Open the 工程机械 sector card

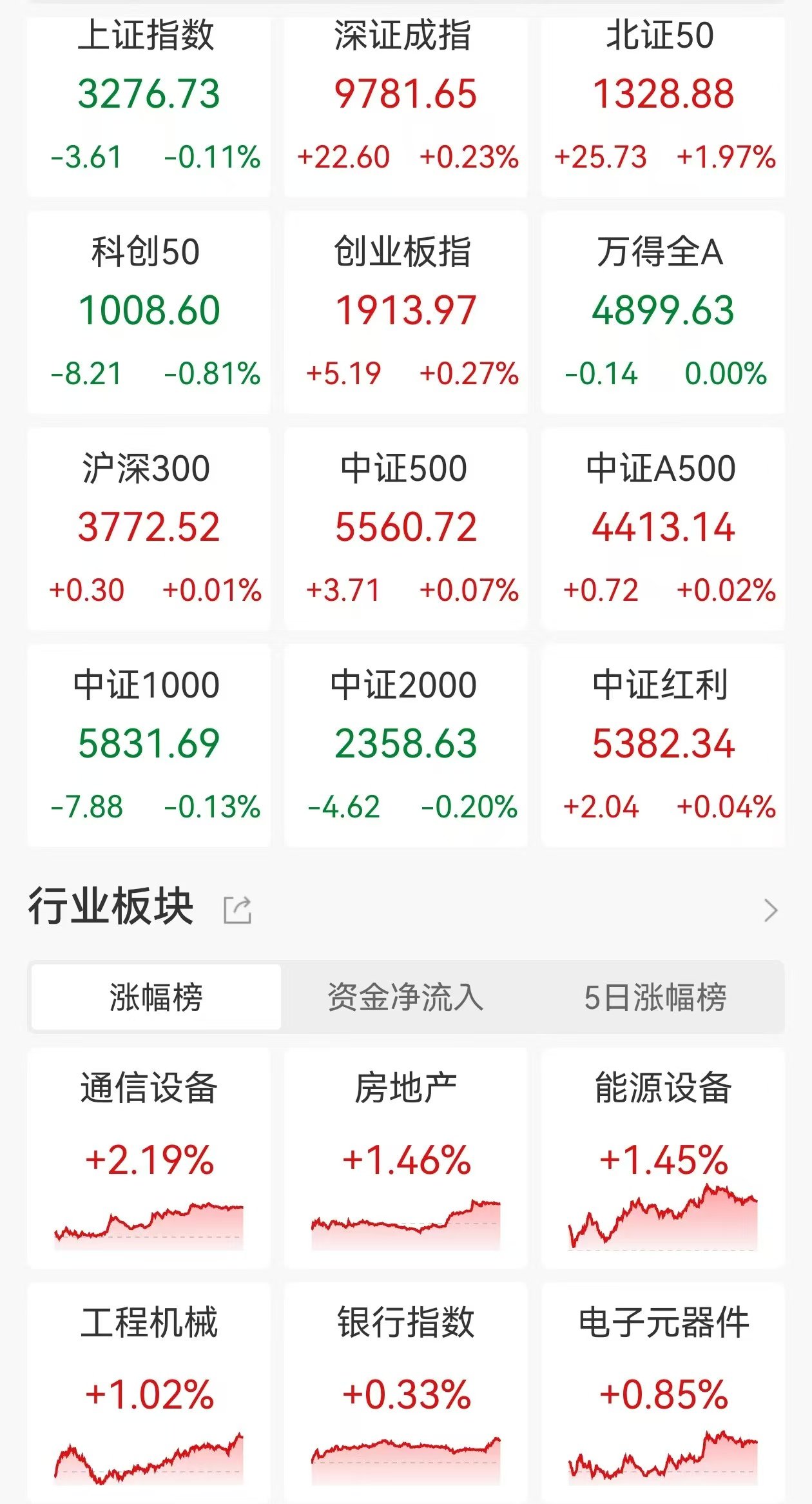pos(149,1392)
